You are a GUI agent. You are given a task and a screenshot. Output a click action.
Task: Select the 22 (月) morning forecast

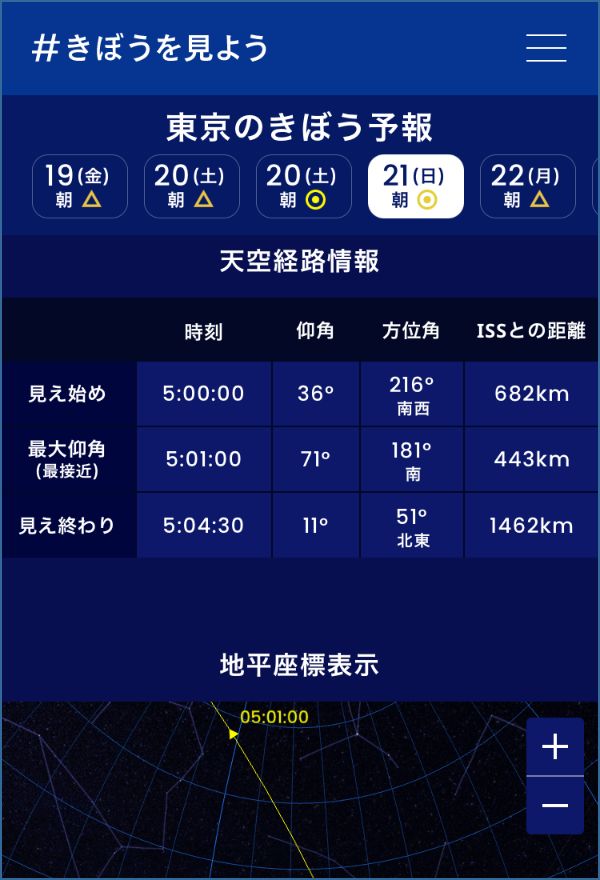point(527,187)
